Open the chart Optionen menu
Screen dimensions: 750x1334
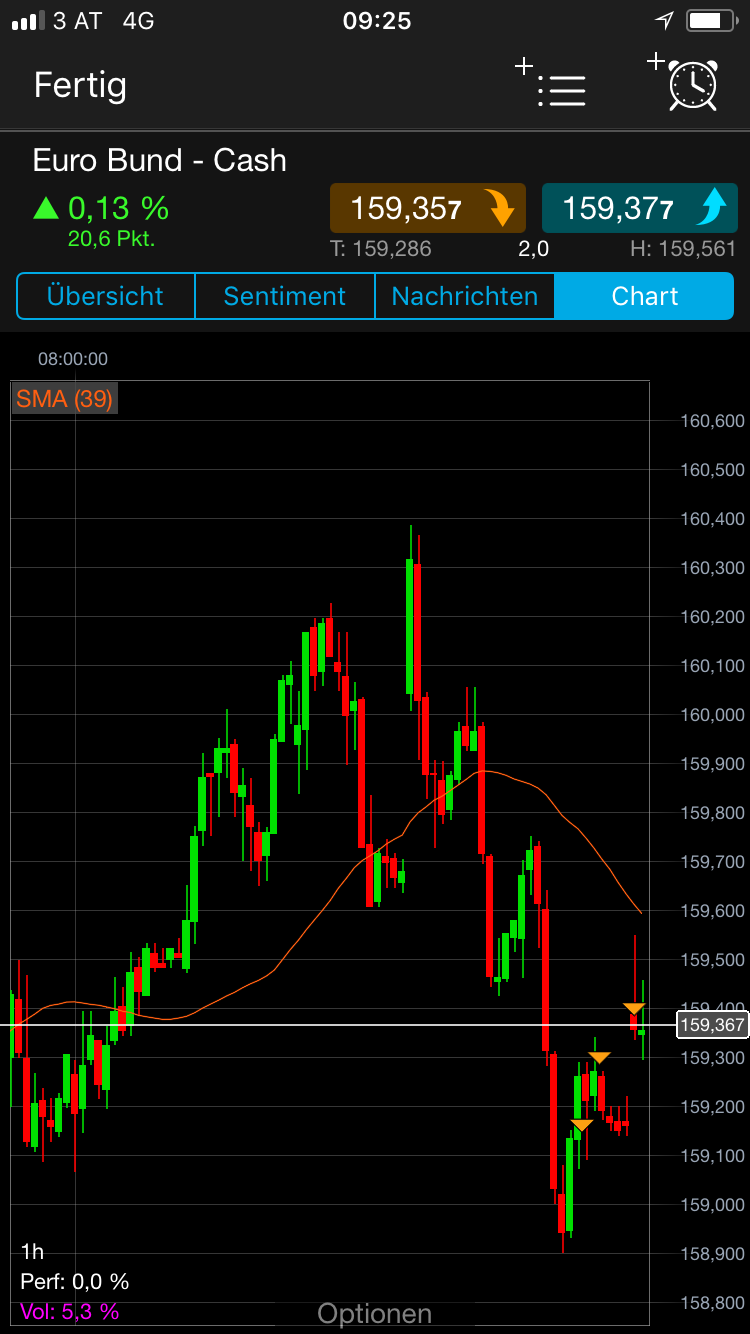click(x=375, y=1312)
